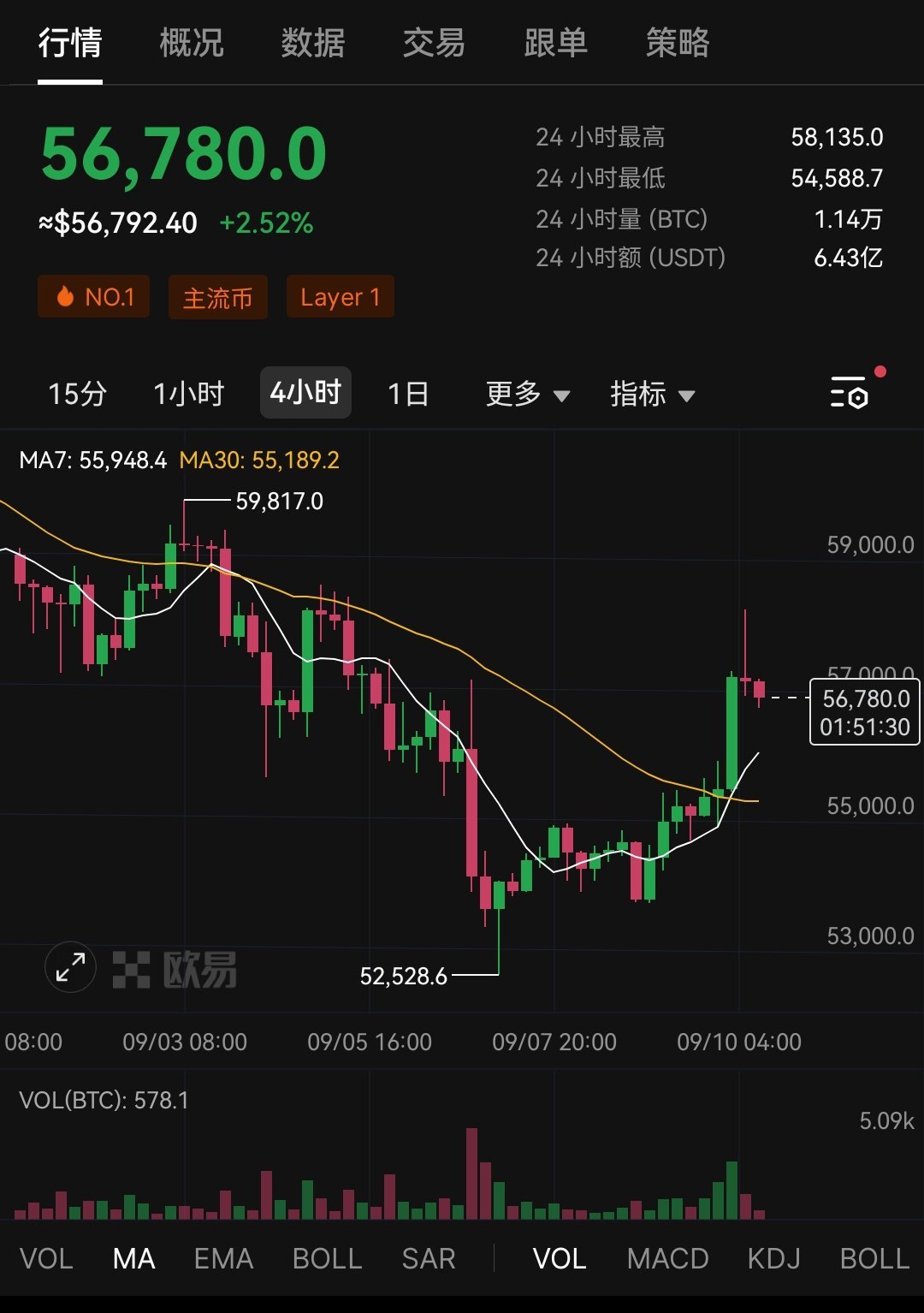Select the MA moving average indicator
This screenshot has height=1313, width=924.
click(133, 1259)
